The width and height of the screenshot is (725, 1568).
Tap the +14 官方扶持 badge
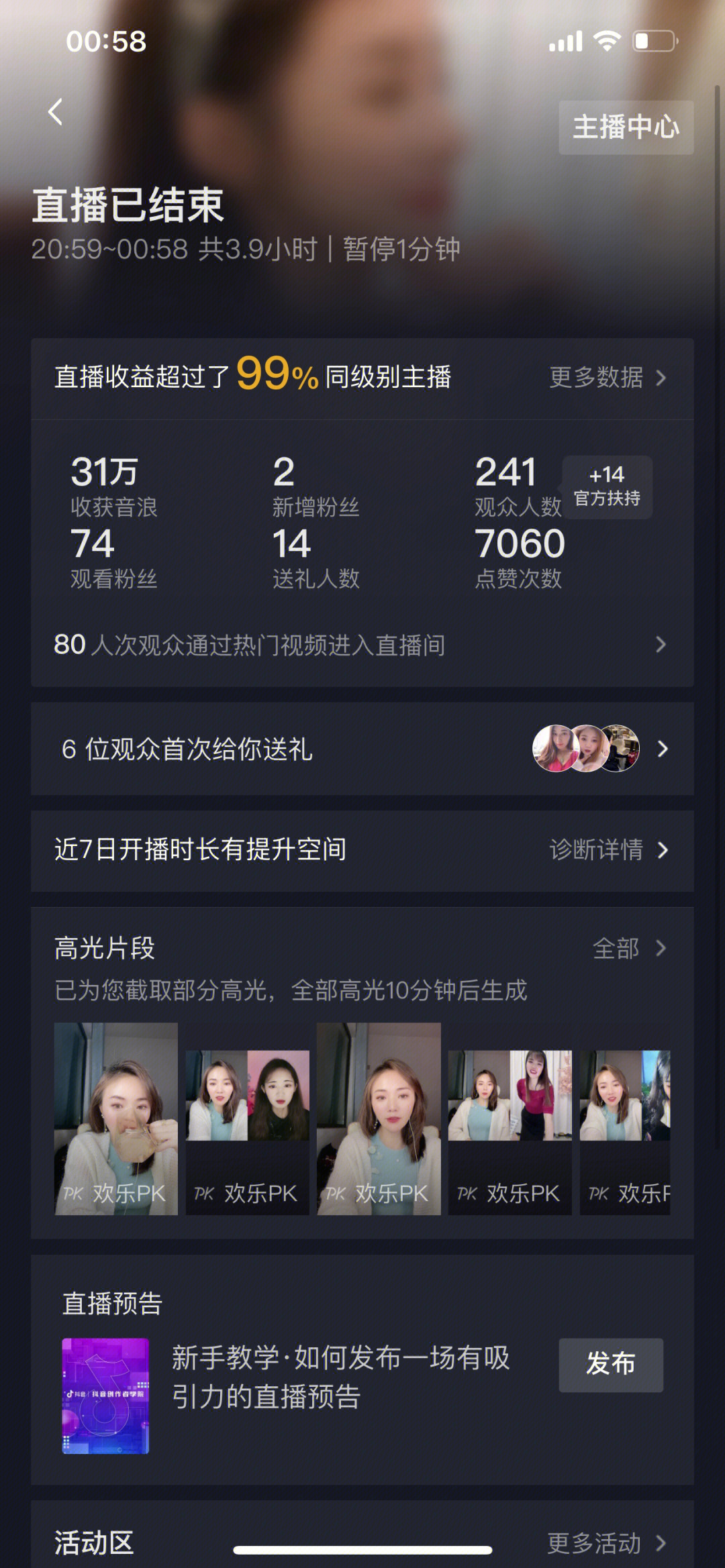point(607,487)
